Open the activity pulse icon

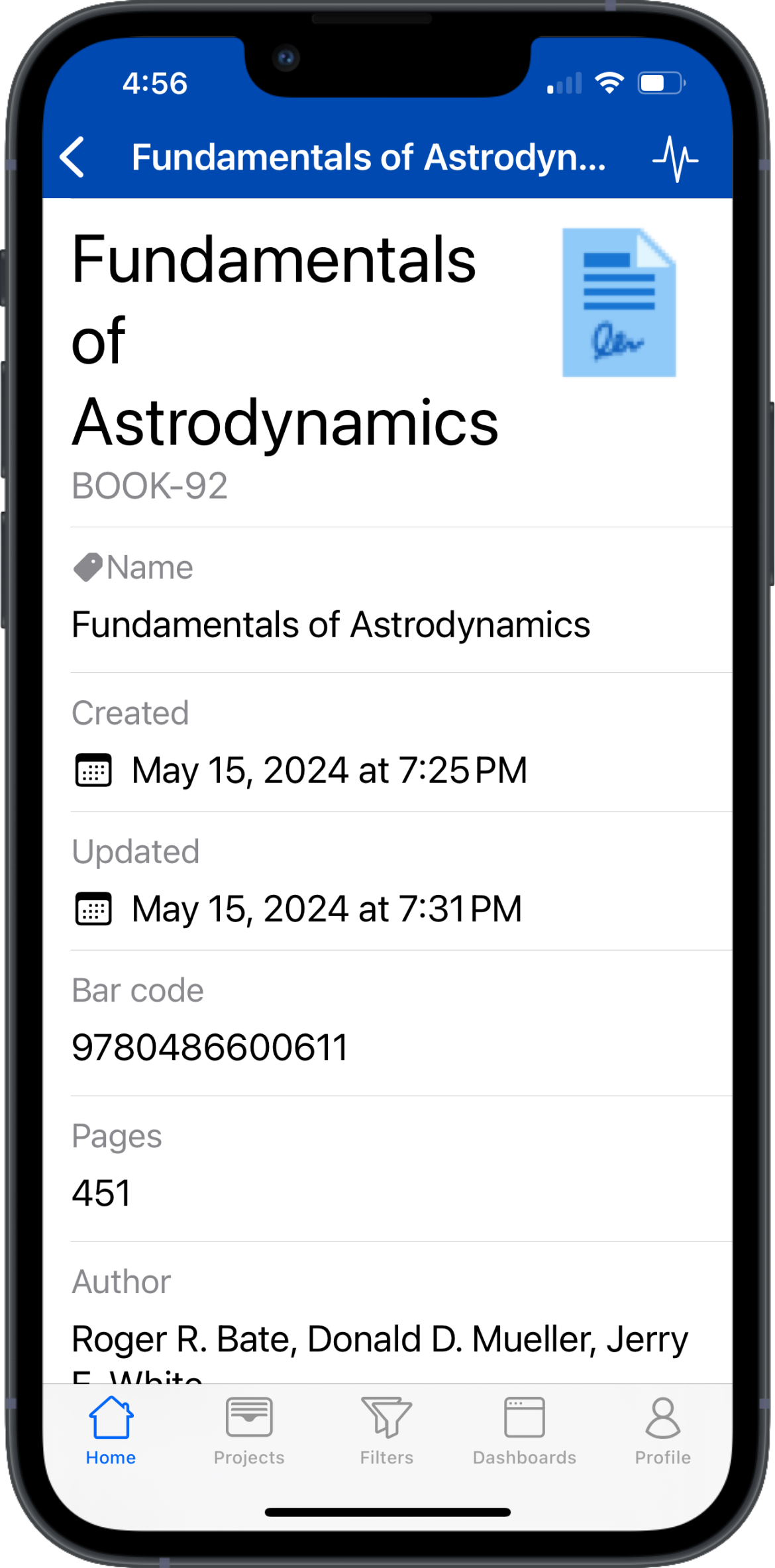point(675,158)
